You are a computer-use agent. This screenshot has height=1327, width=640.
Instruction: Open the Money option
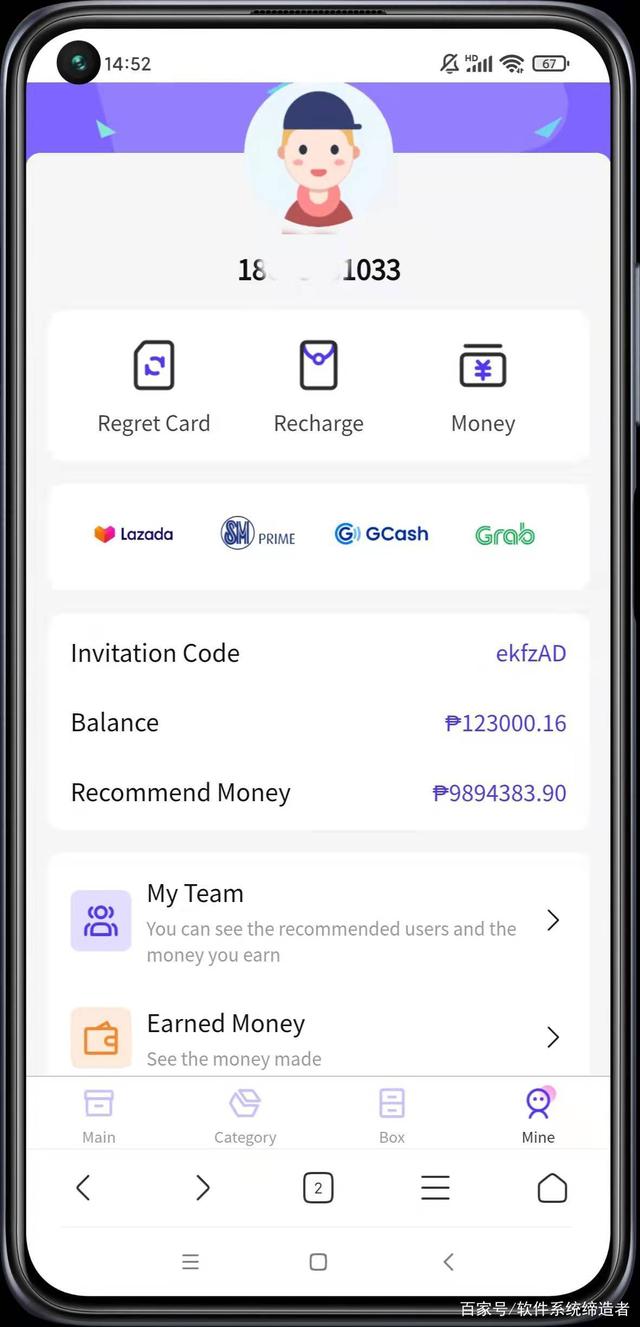[483, 387]
